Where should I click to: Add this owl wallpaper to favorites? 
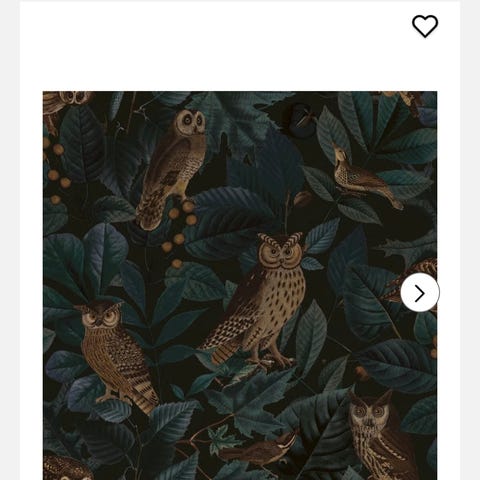425,26
